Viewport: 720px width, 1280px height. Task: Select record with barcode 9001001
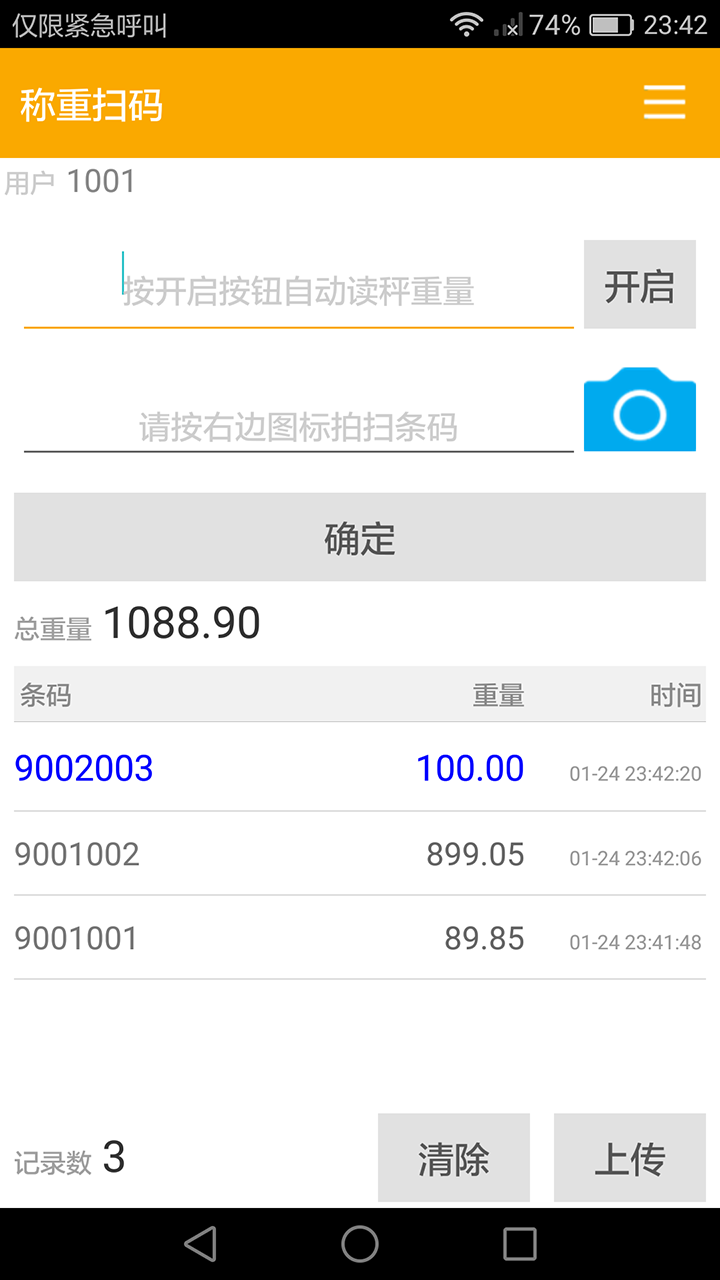click(360, 938)
